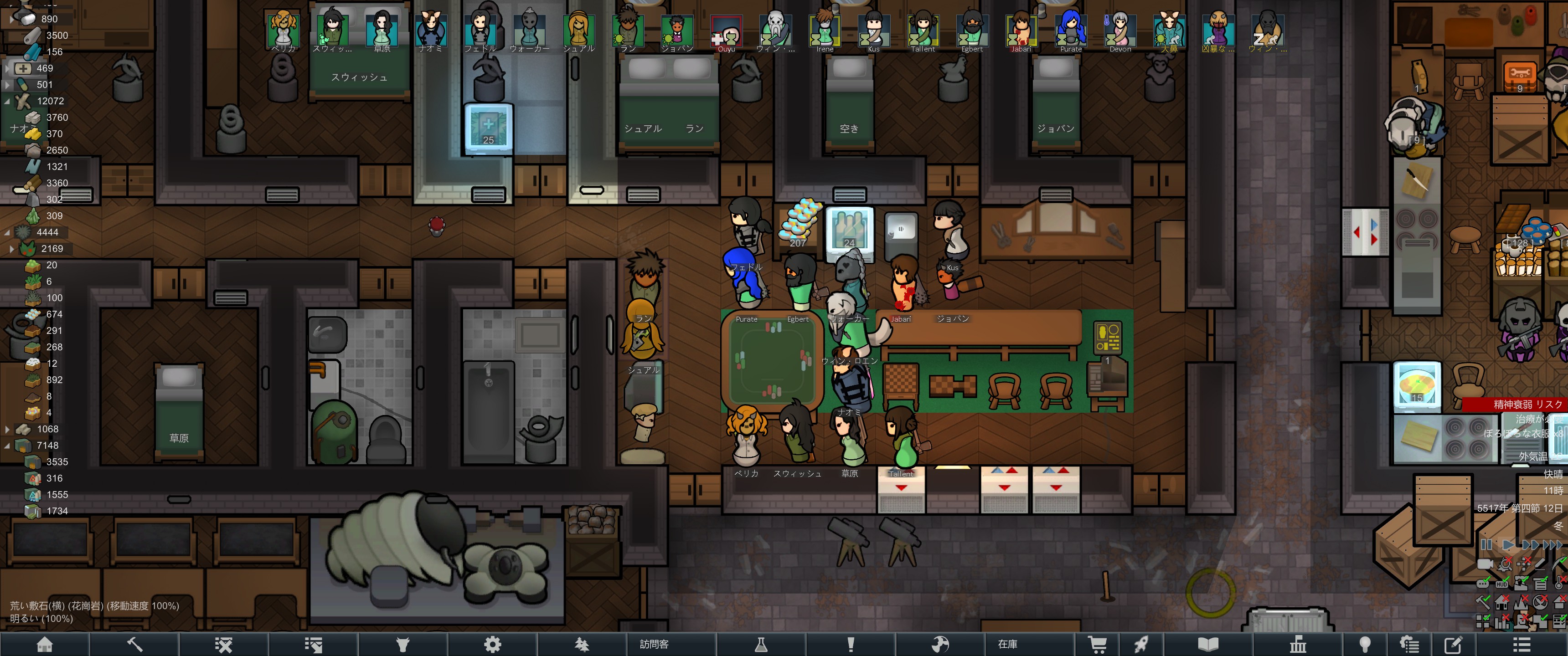Open the 精神衰弱 リスク alert
The width and height of the screenshot is (1568, 656).
(1522, 404)
